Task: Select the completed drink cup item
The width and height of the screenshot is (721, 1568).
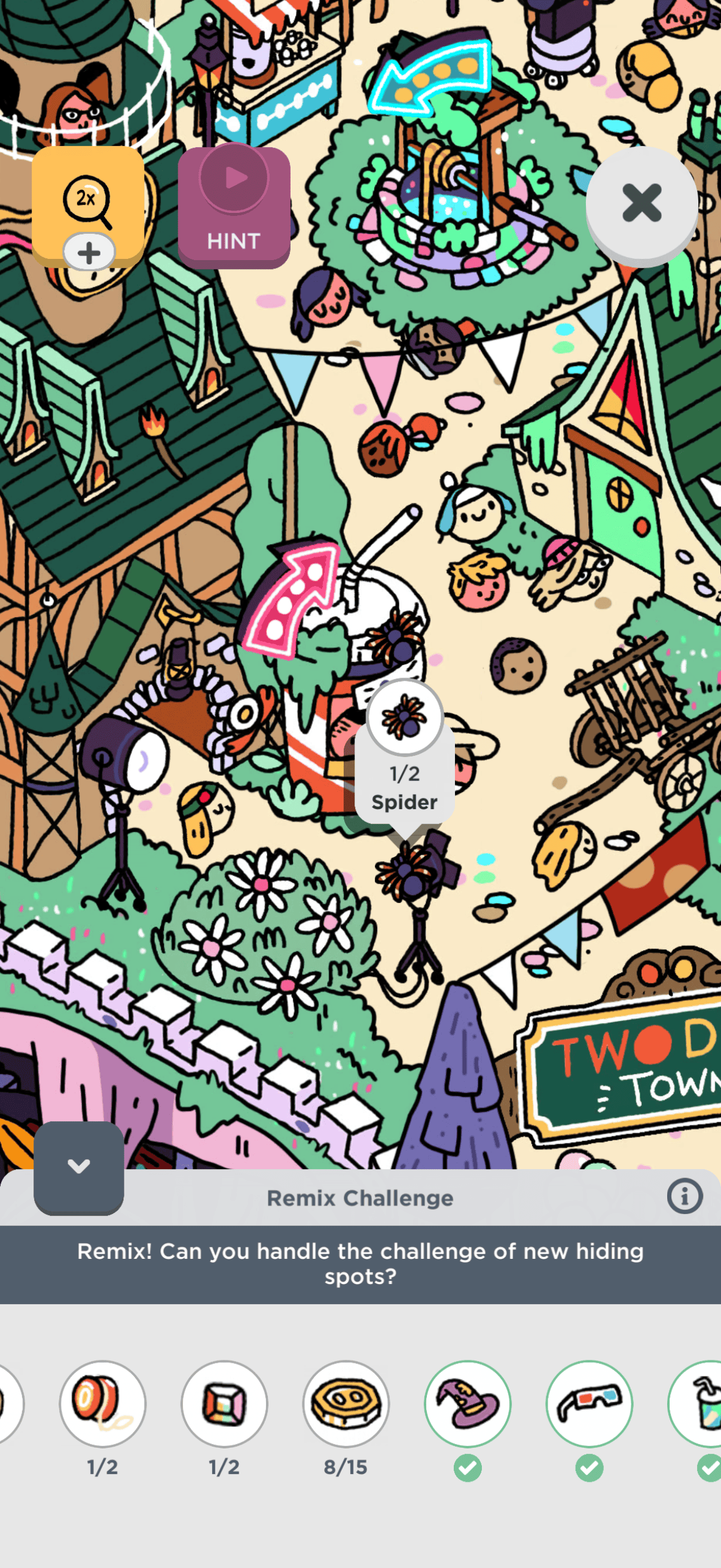Action: 699,1404
